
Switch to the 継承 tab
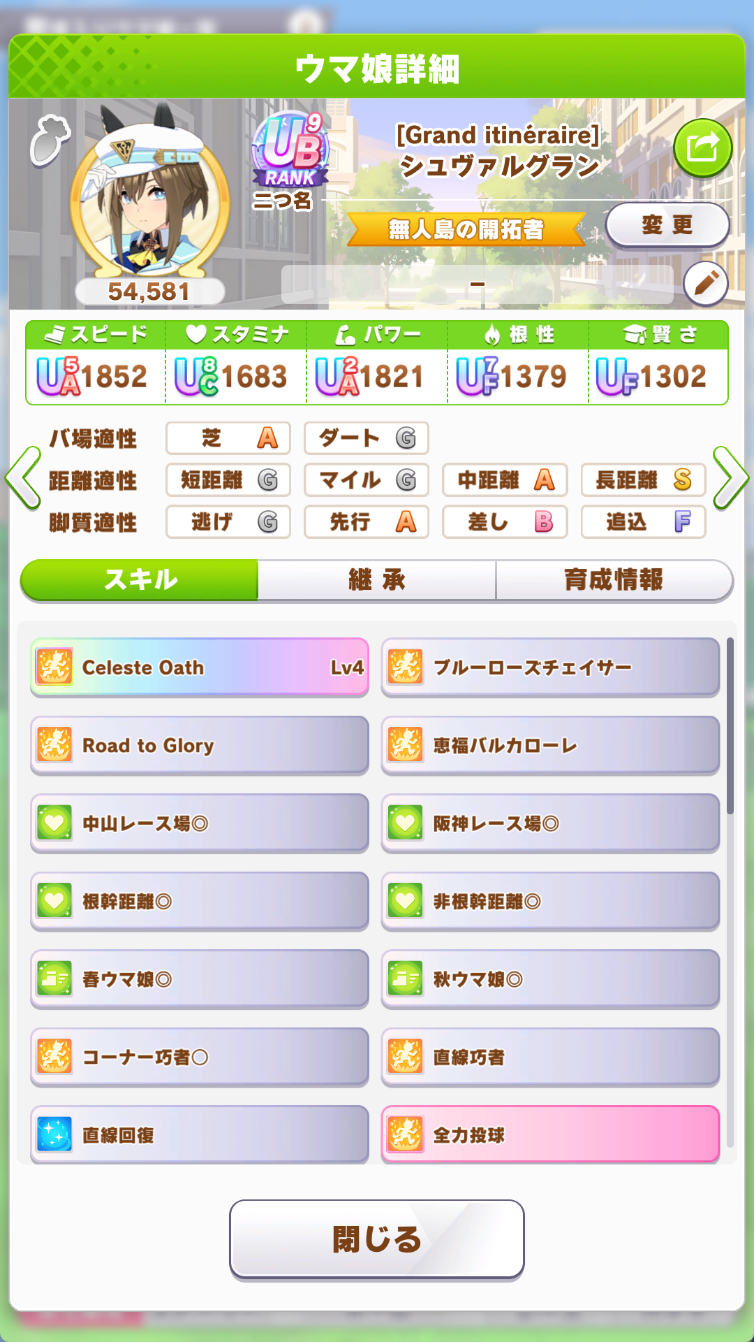coord(377,580)
